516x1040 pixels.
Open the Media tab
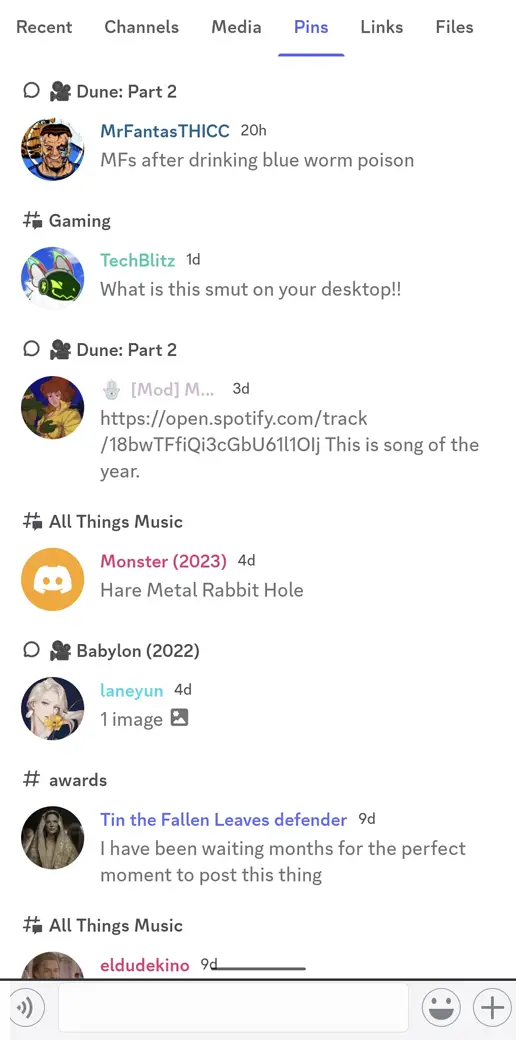236,27
